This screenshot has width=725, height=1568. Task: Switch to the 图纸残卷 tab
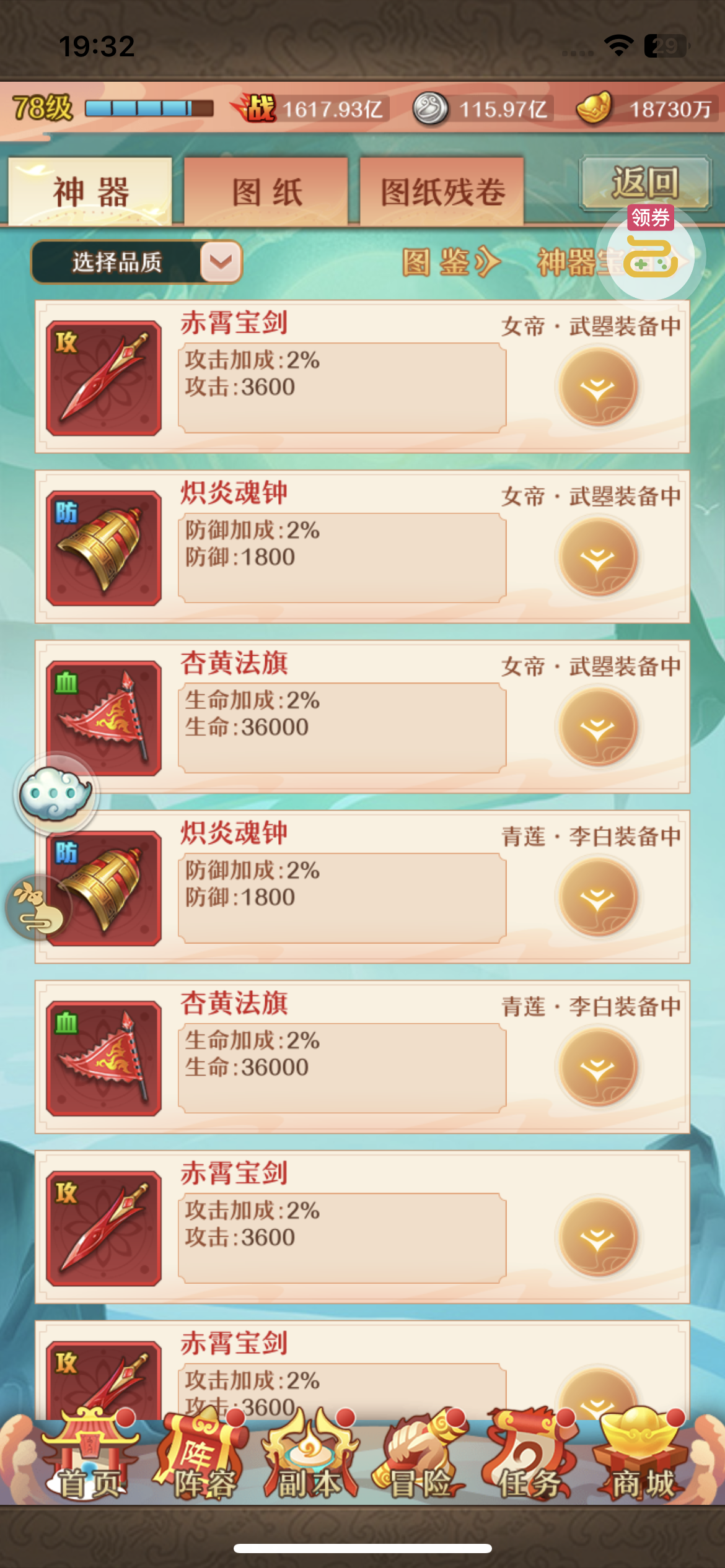[442, 191]
